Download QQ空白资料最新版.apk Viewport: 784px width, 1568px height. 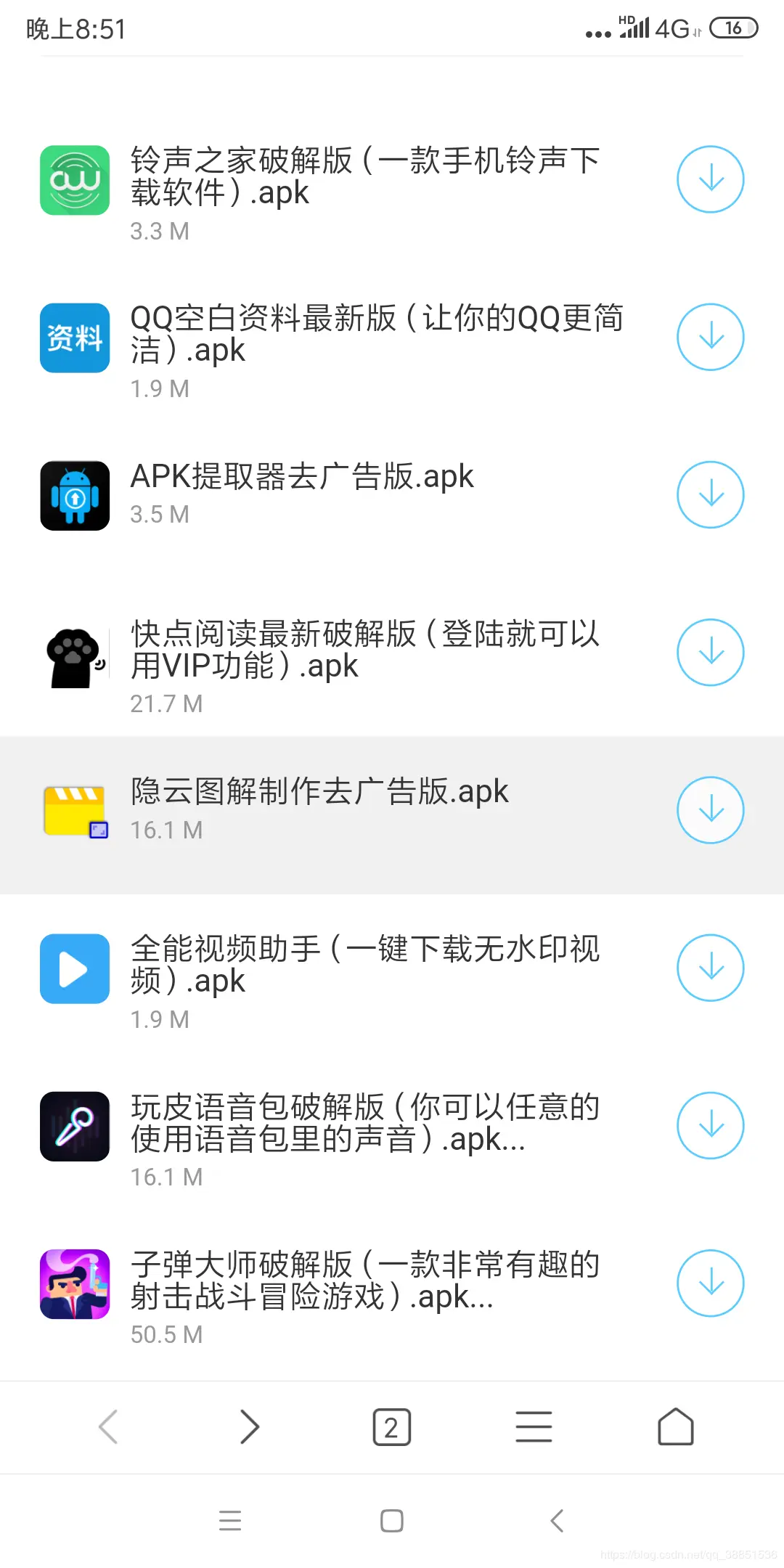pos(710,336)
